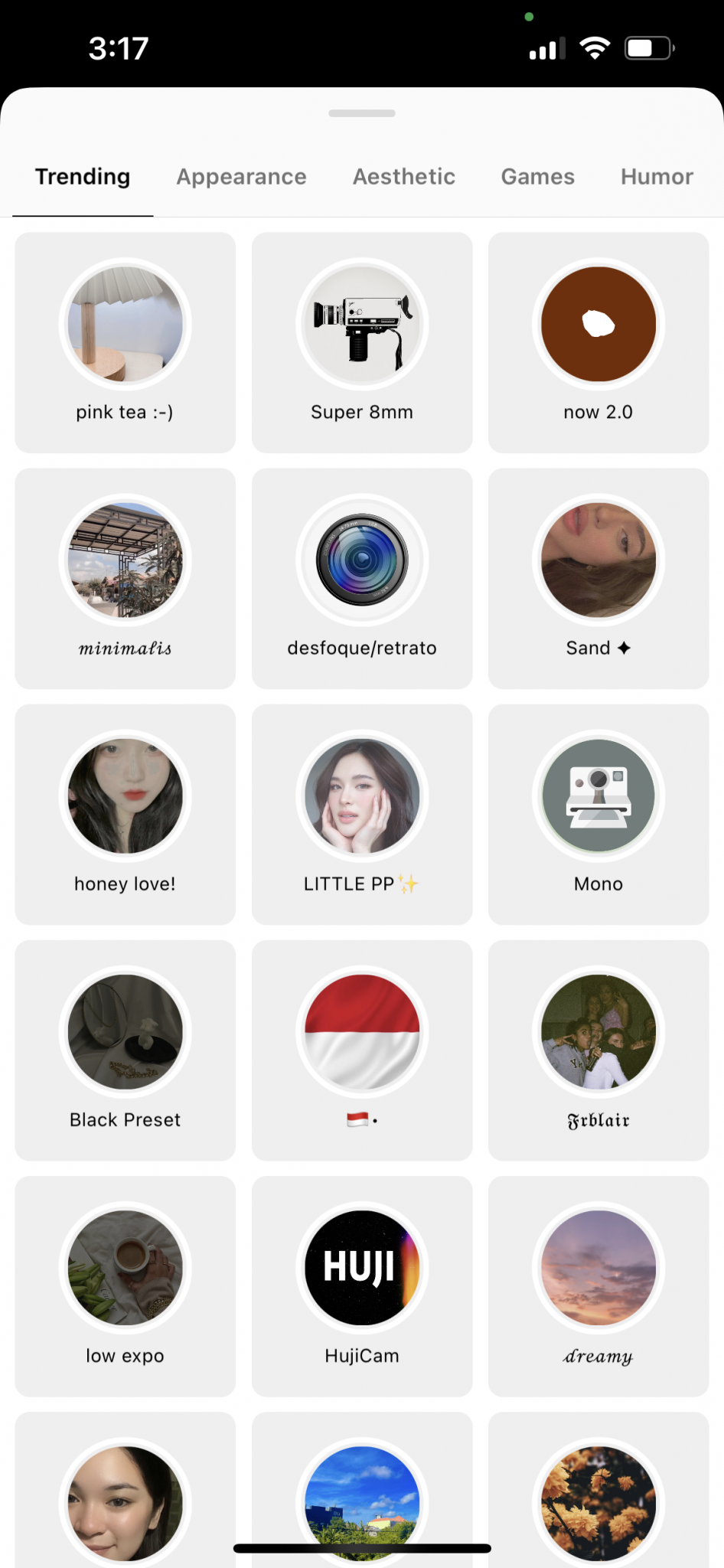Switch to the Games tab
The width and height of the screenshot is (724, 1568).
click(x=537, y=177)
